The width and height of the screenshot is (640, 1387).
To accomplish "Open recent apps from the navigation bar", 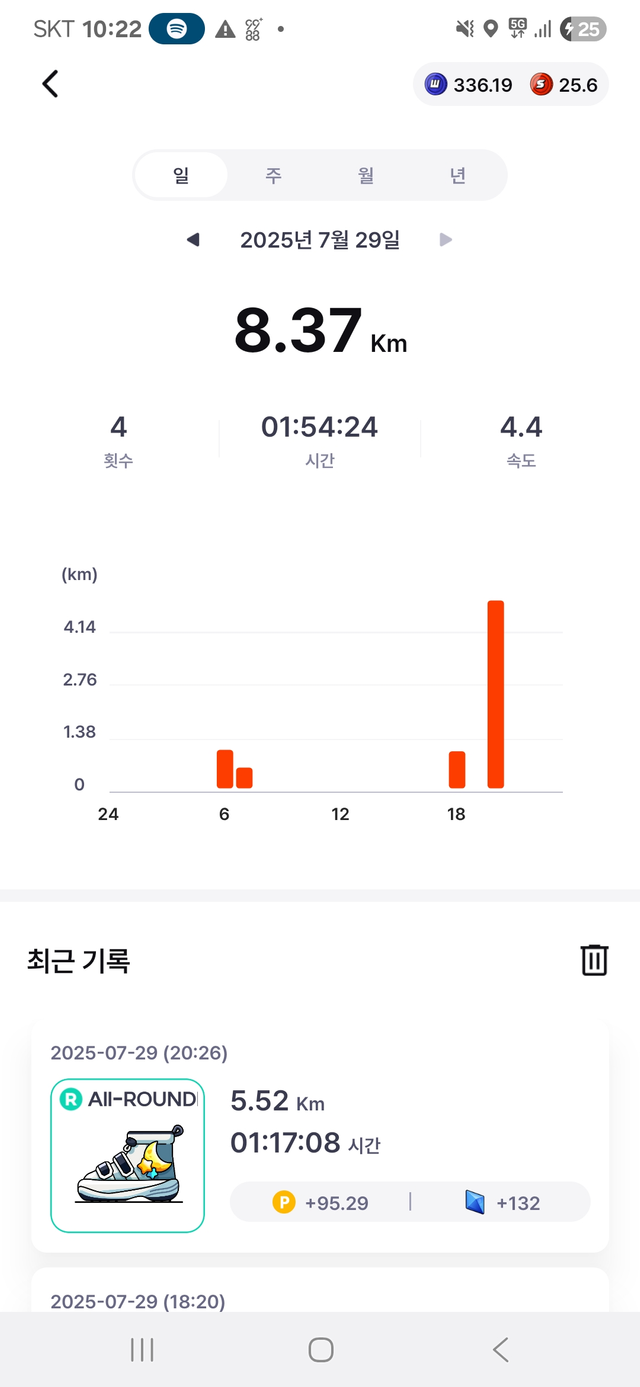I will pyautogui.click(x=142, y=1350).
